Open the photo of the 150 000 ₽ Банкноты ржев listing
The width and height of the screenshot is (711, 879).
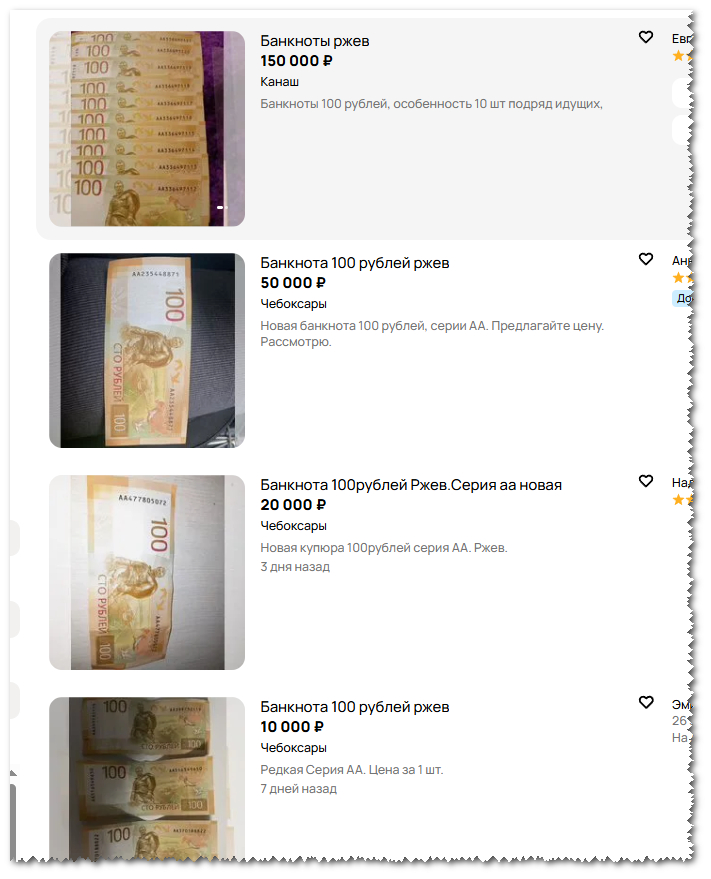click(x=147, y=128)
